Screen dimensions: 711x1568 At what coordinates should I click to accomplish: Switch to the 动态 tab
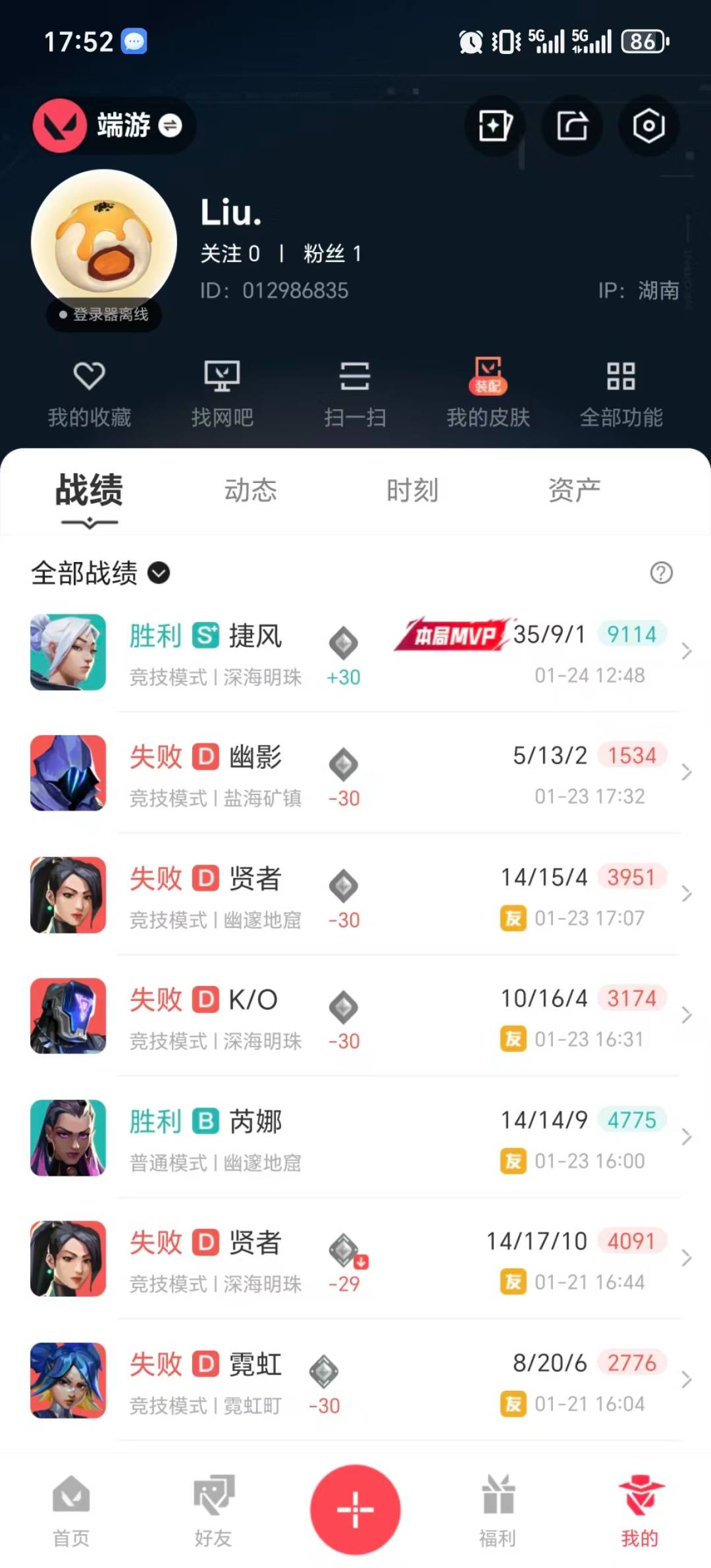251,490
